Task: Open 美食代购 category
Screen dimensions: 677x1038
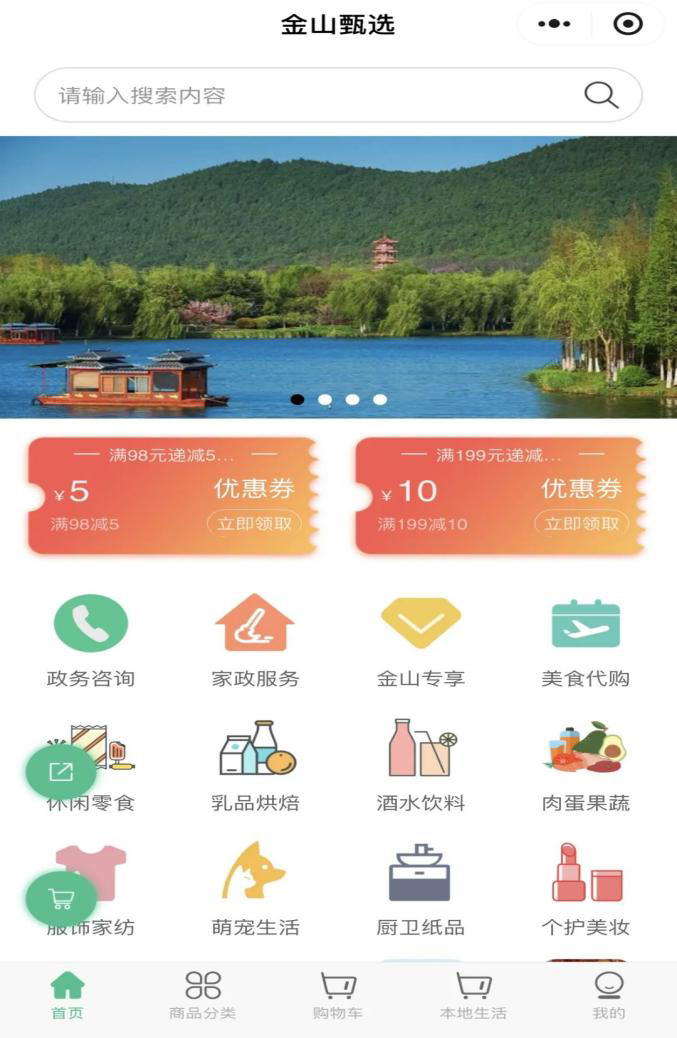Action: click(586, 640)
